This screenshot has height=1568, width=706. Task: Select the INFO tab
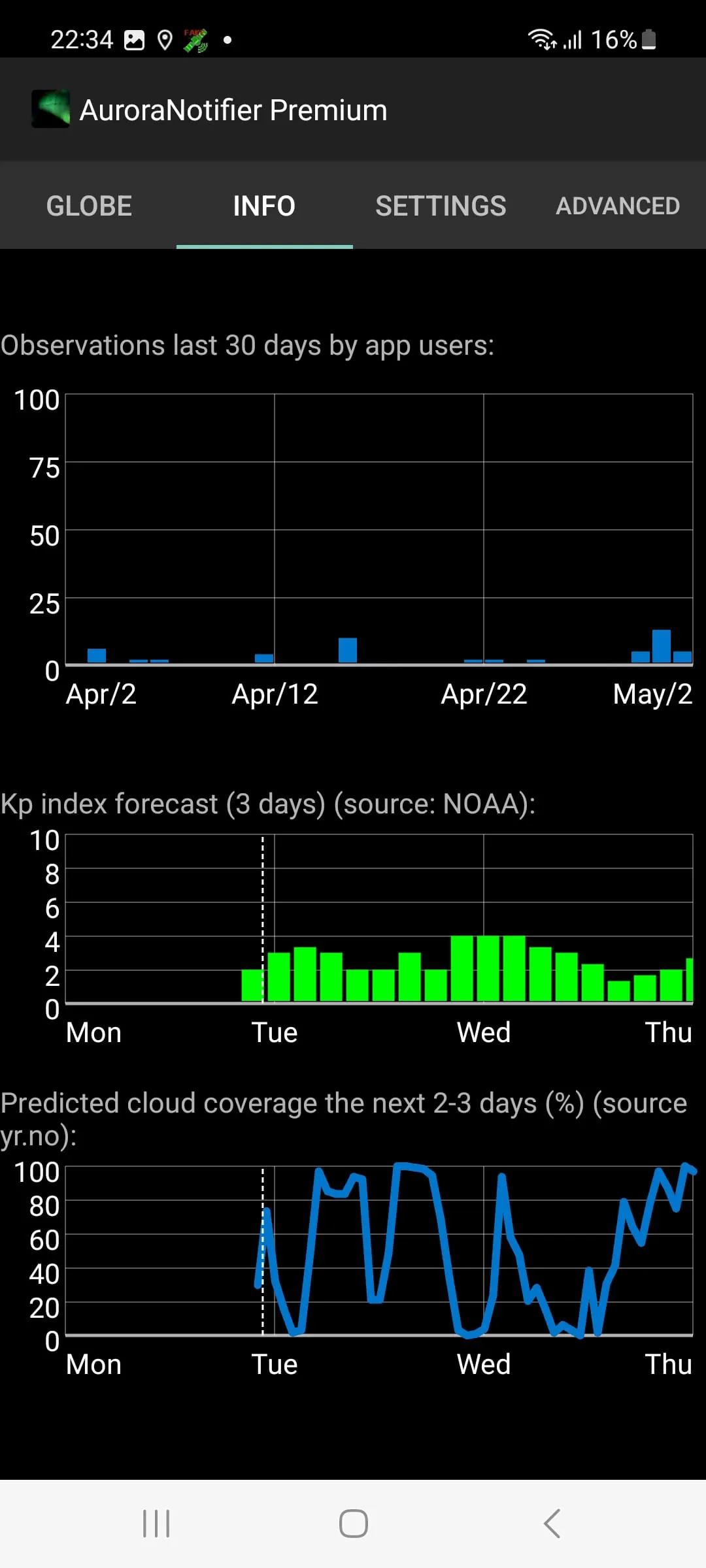263,205
